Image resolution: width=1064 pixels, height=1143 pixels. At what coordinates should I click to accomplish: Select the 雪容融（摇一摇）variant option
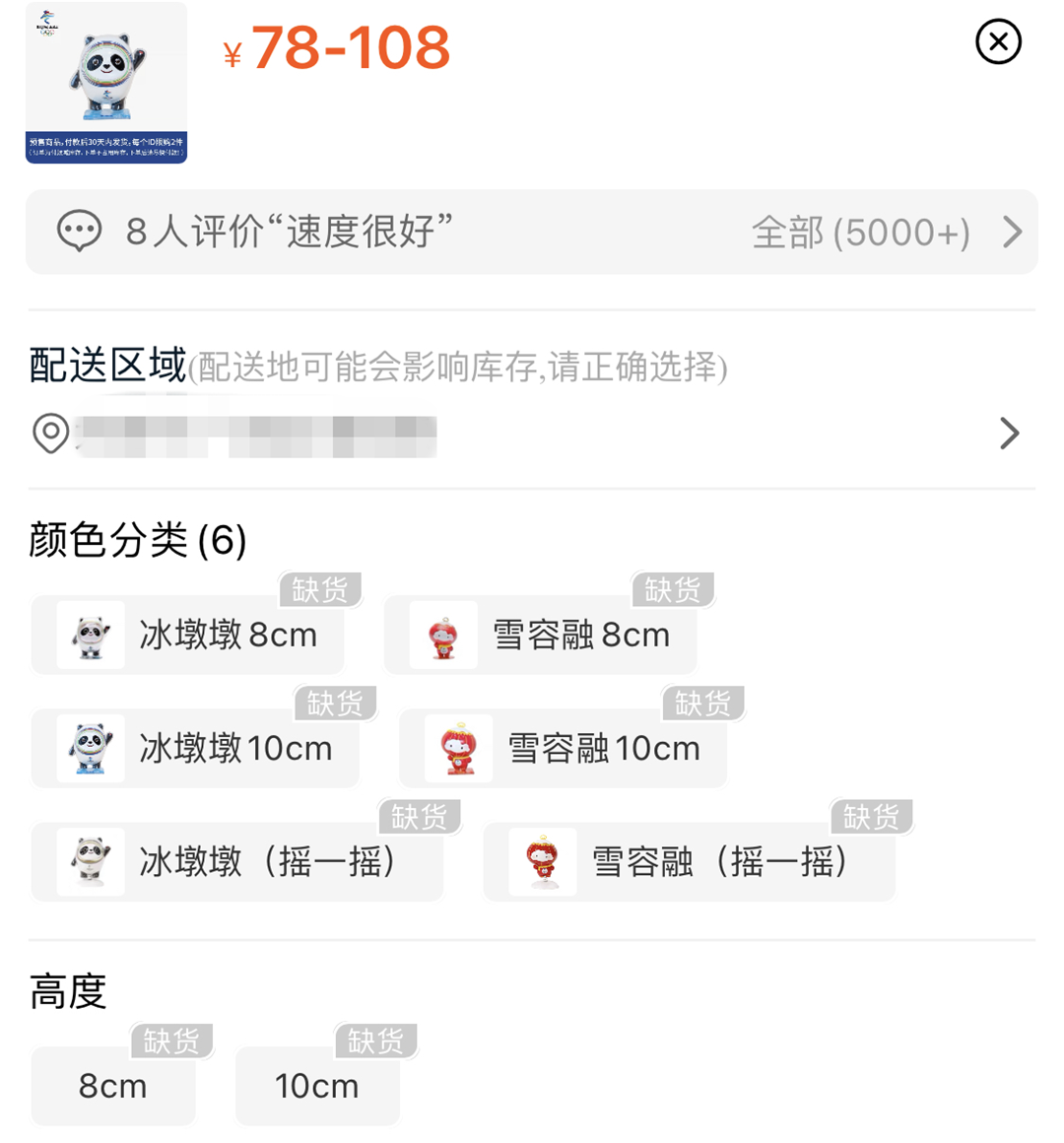point(688,861)
